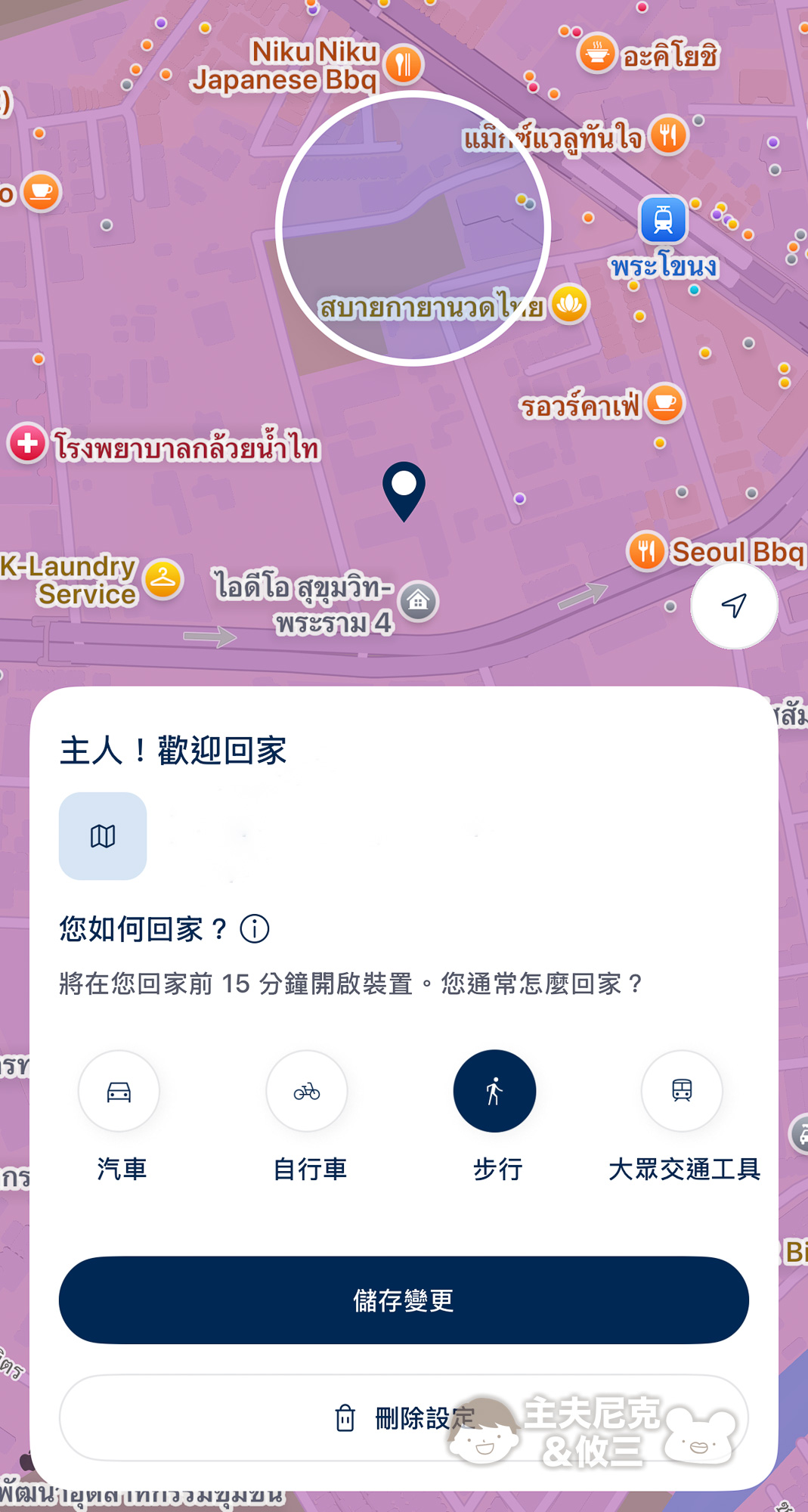Open the map icon next to the address
The width and height of the screenshot is (808, 1512).
[x=103, y=836]
